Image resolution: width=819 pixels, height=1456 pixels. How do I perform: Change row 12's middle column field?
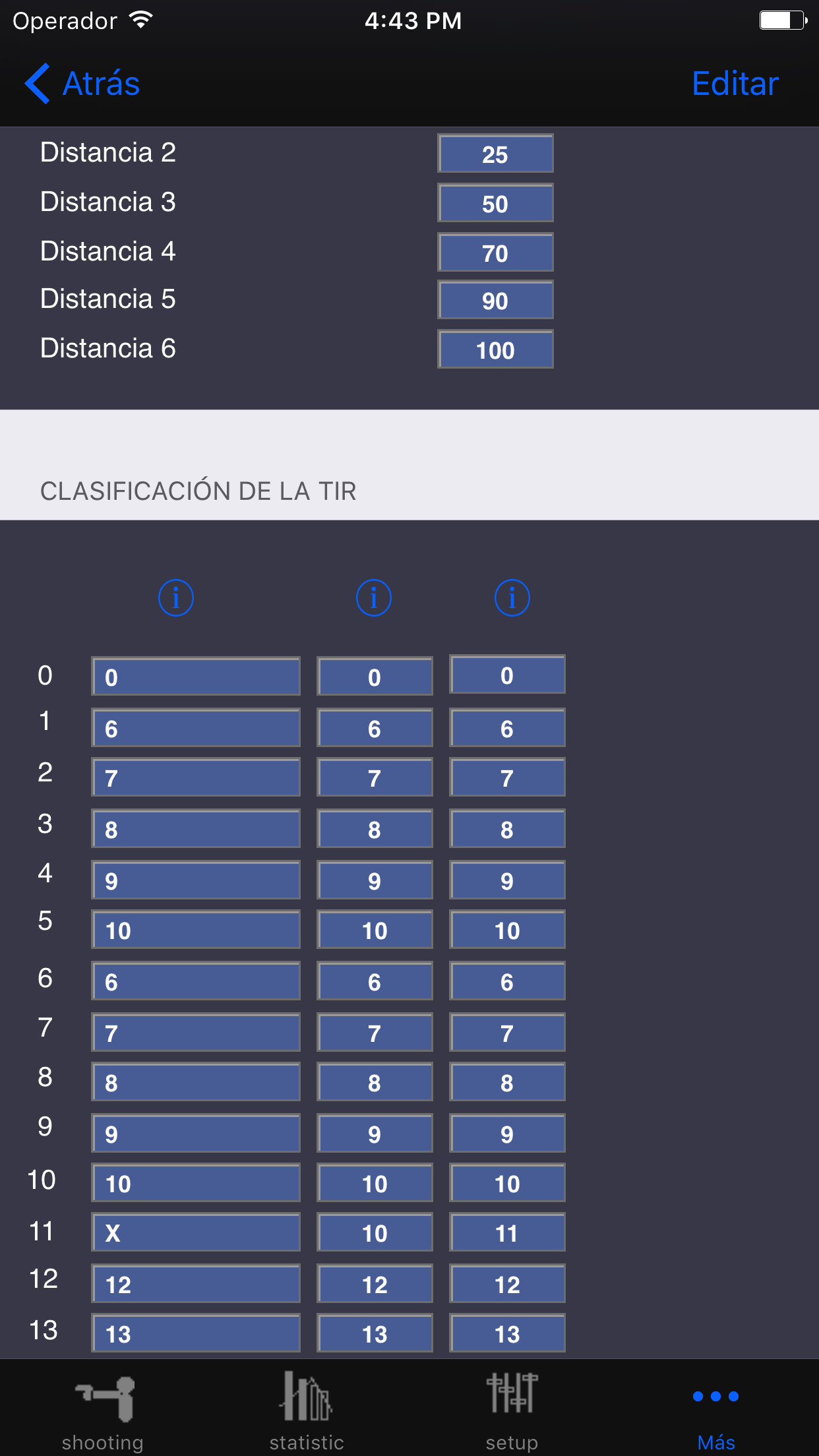[375, 1284]
